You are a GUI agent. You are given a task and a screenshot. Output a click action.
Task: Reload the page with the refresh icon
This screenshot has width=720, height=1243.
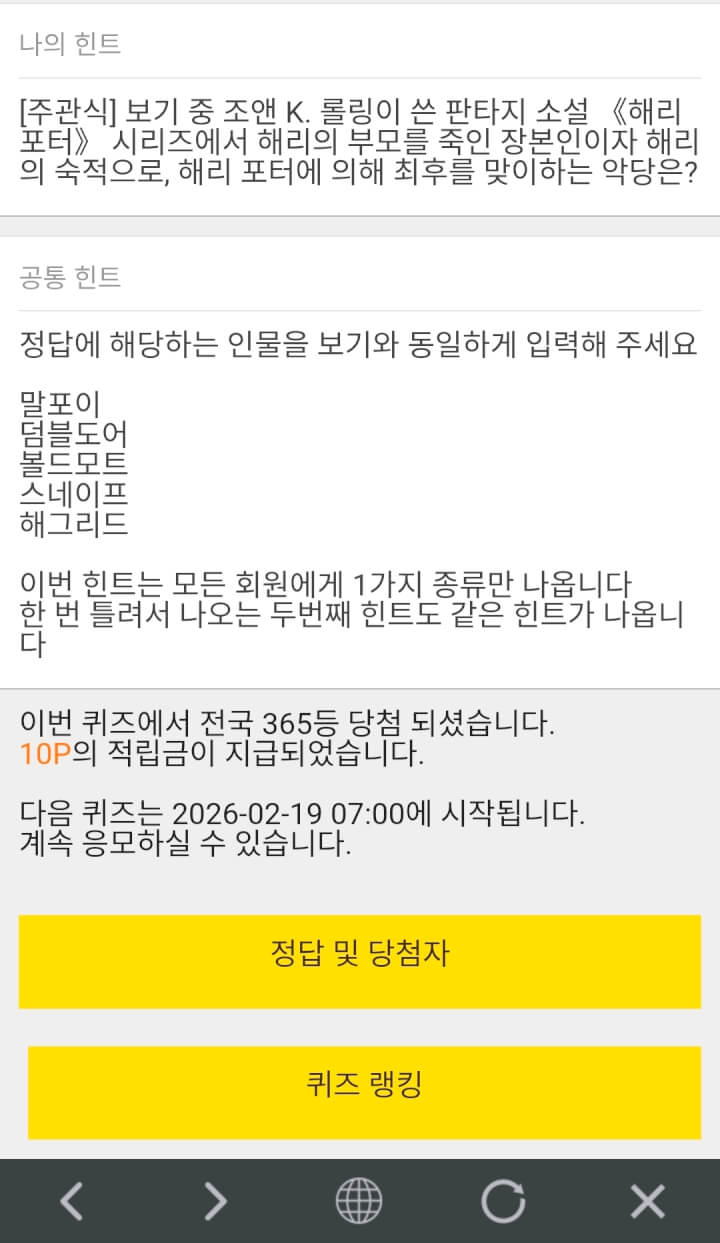click(503, 1201)
